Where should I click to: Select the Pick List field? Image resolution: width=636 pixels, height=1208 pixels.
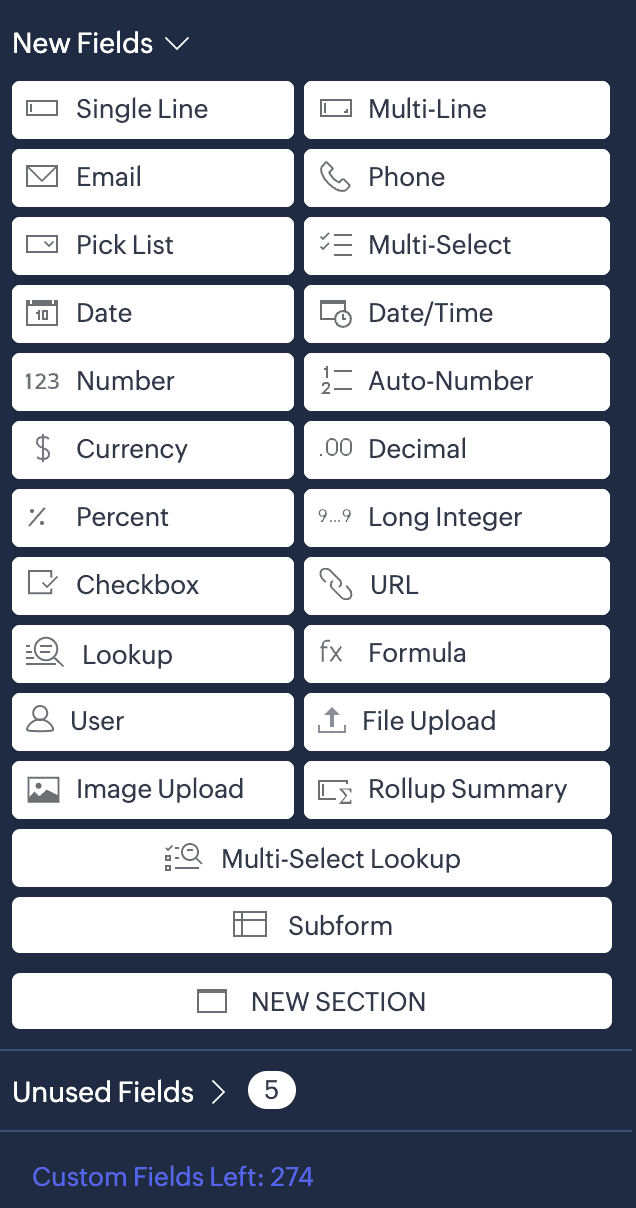click(153, 246)
